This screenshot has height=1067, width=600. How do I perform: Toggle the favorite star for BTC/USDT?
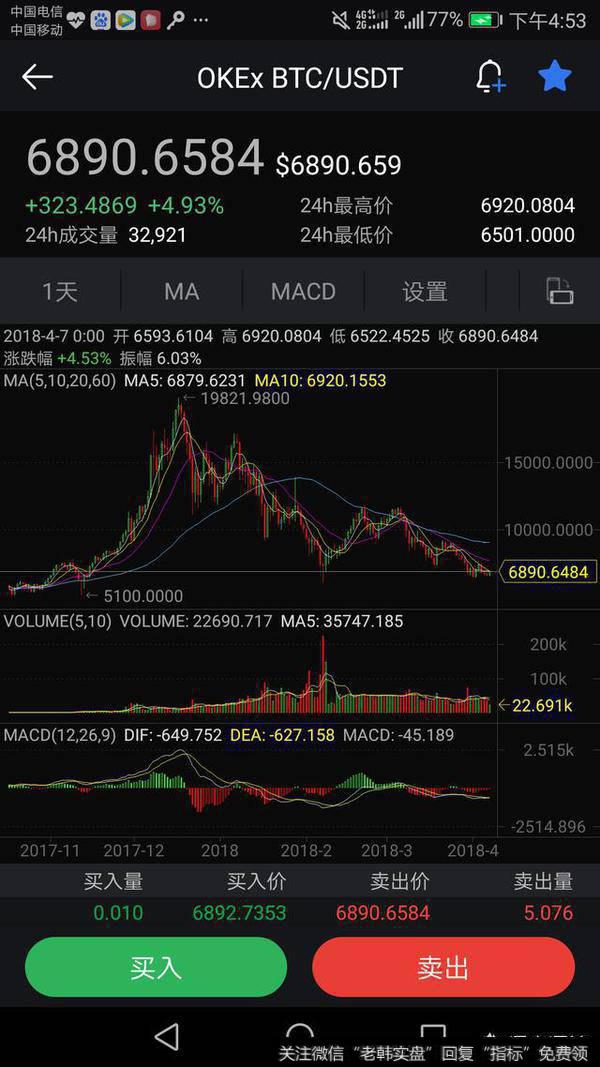click(x=555, y=76)
